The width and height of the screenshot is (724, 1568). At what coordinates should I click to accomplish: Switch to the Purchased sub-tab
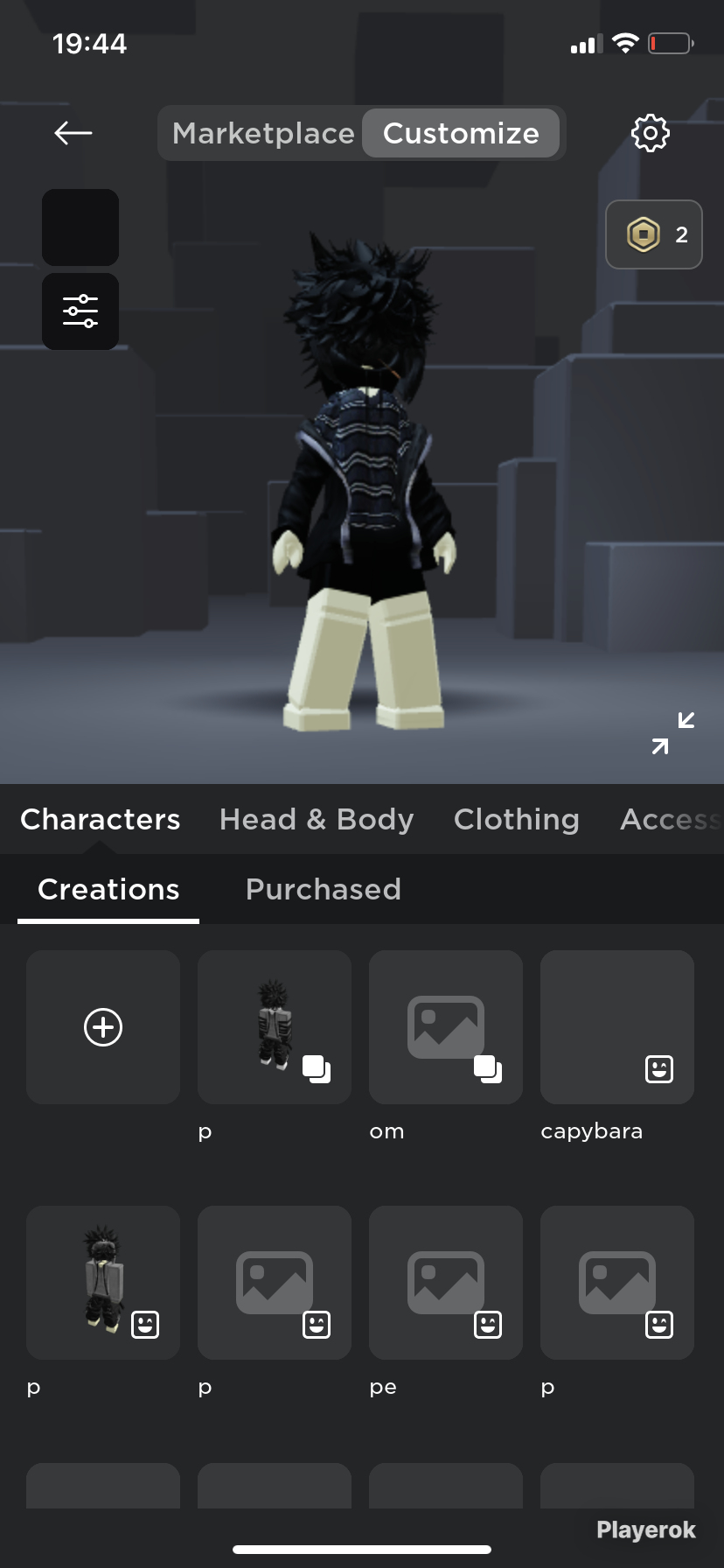point(324,889)
